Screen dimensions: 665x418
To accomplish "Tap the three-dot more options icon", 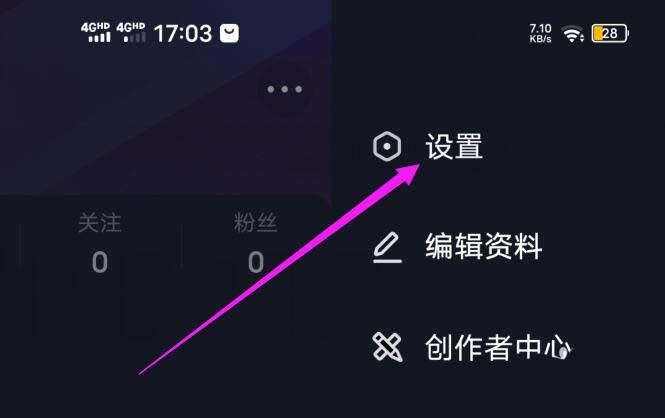I will coord(285,90).
